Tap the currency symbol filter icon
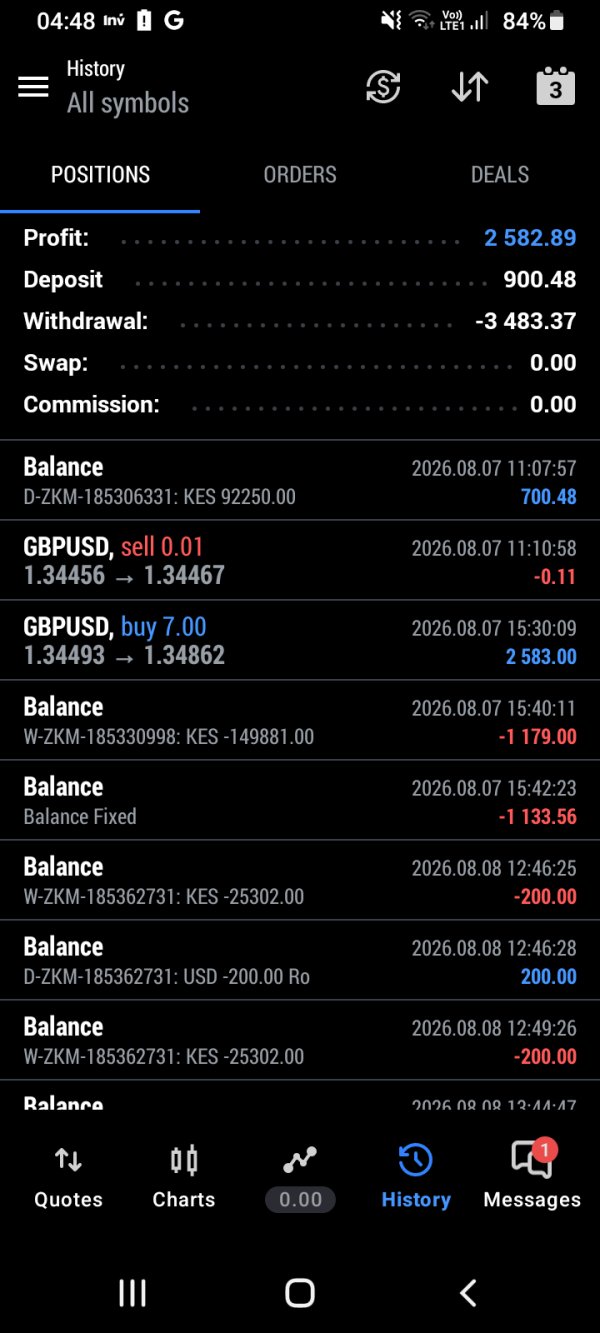The width and height of the screenshot is (600, 1333). point(383,88)
